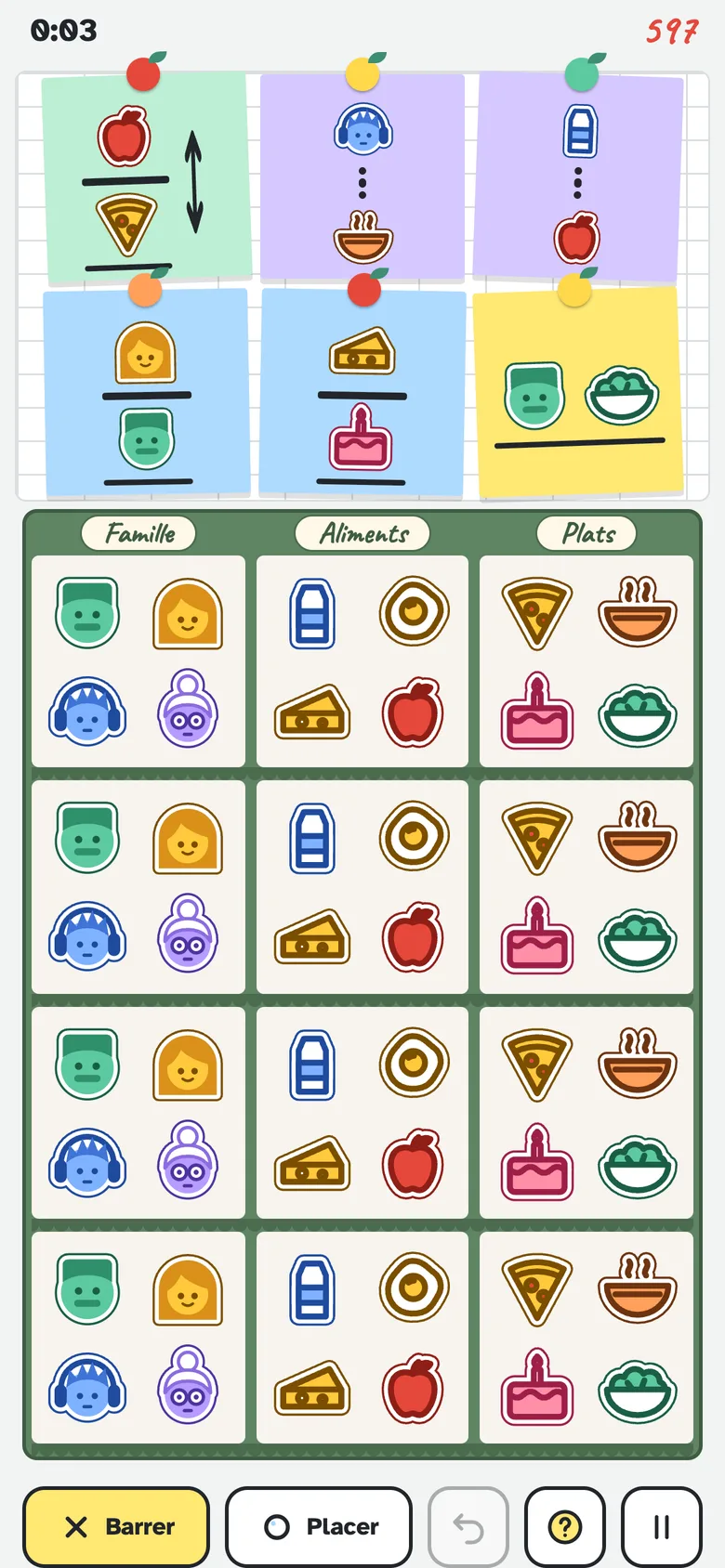
Task: Pause the game
Action: 662,1526
